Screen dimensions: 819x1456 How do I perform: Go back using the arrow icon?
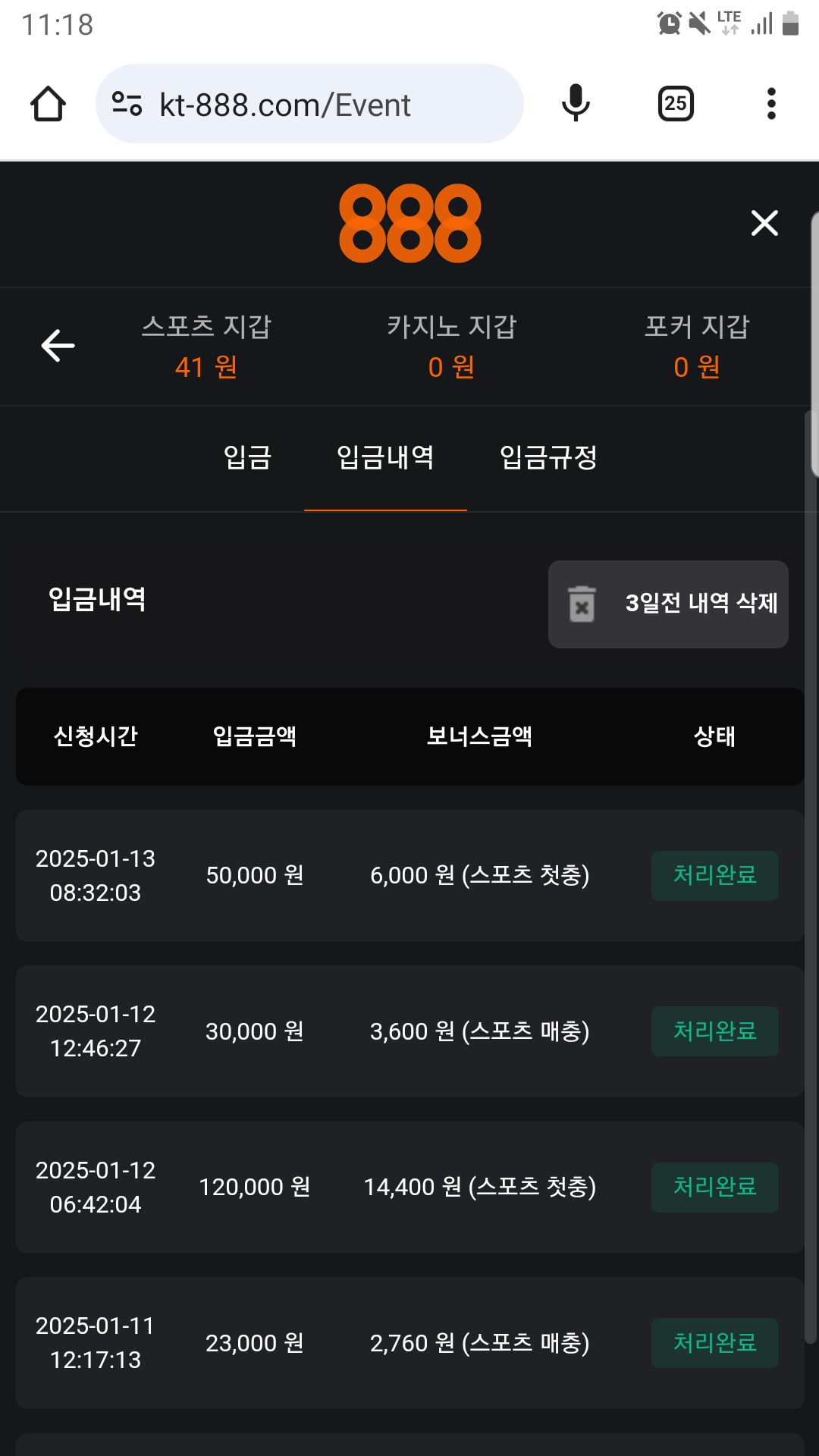pos(58,346)
